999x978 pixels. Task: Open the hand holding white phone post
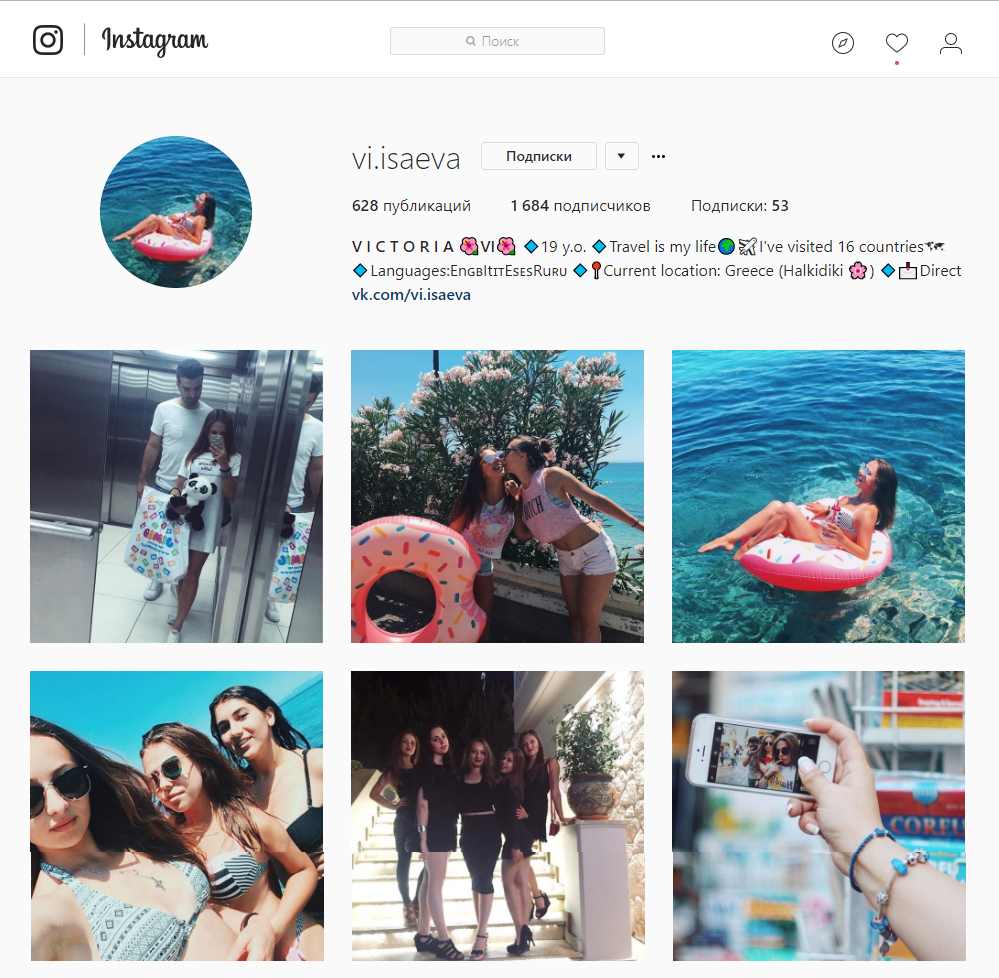tap(818, 816)
